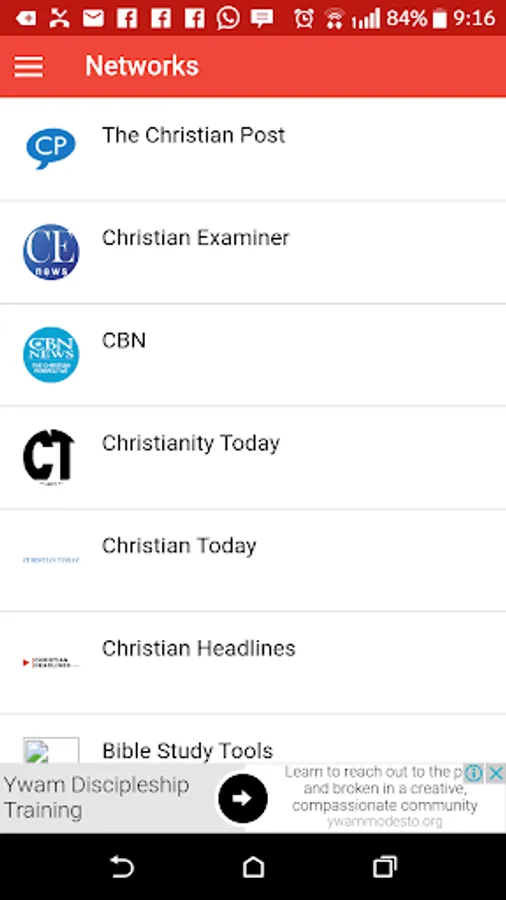Open Bible Study Tools

(253, 739)
